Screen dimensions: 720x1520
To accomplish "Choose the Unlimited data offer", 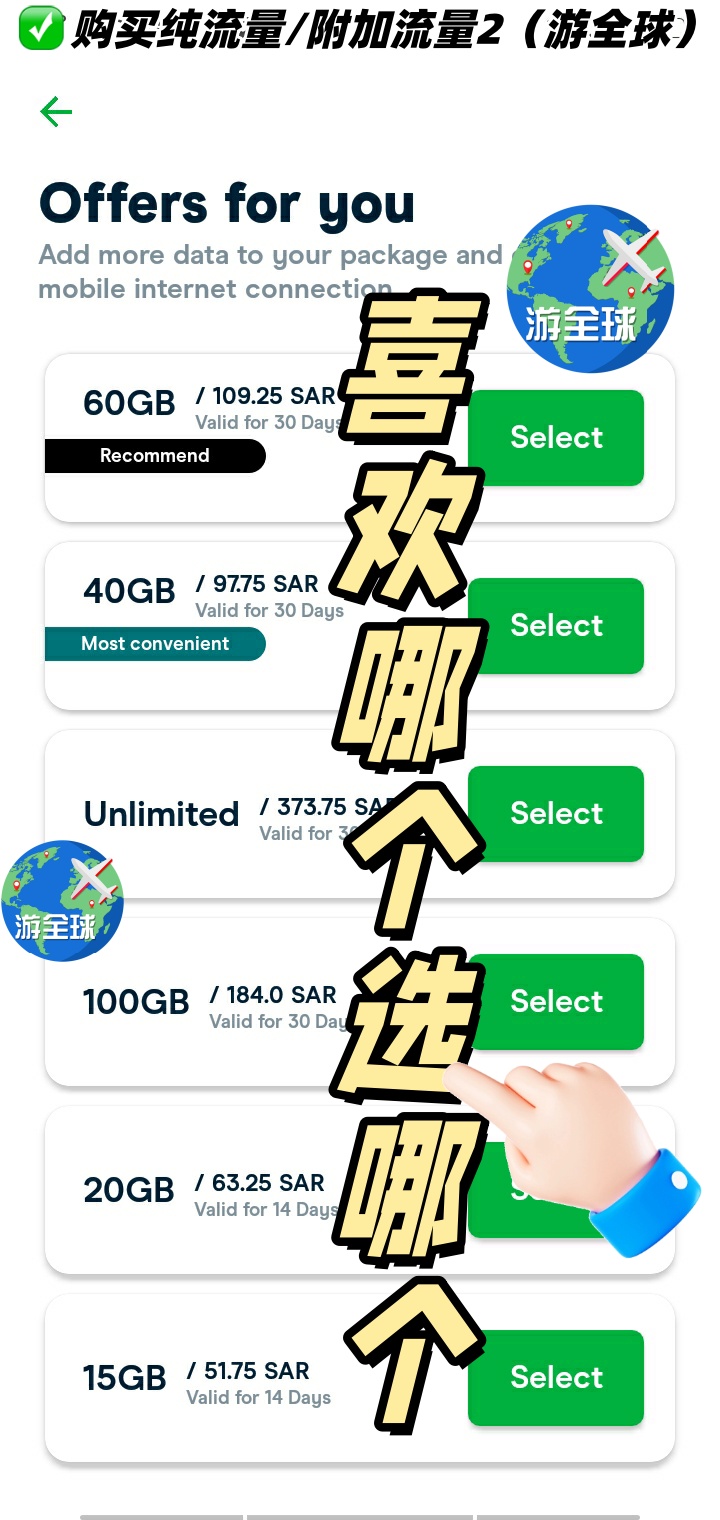I will tap(556, 814).
